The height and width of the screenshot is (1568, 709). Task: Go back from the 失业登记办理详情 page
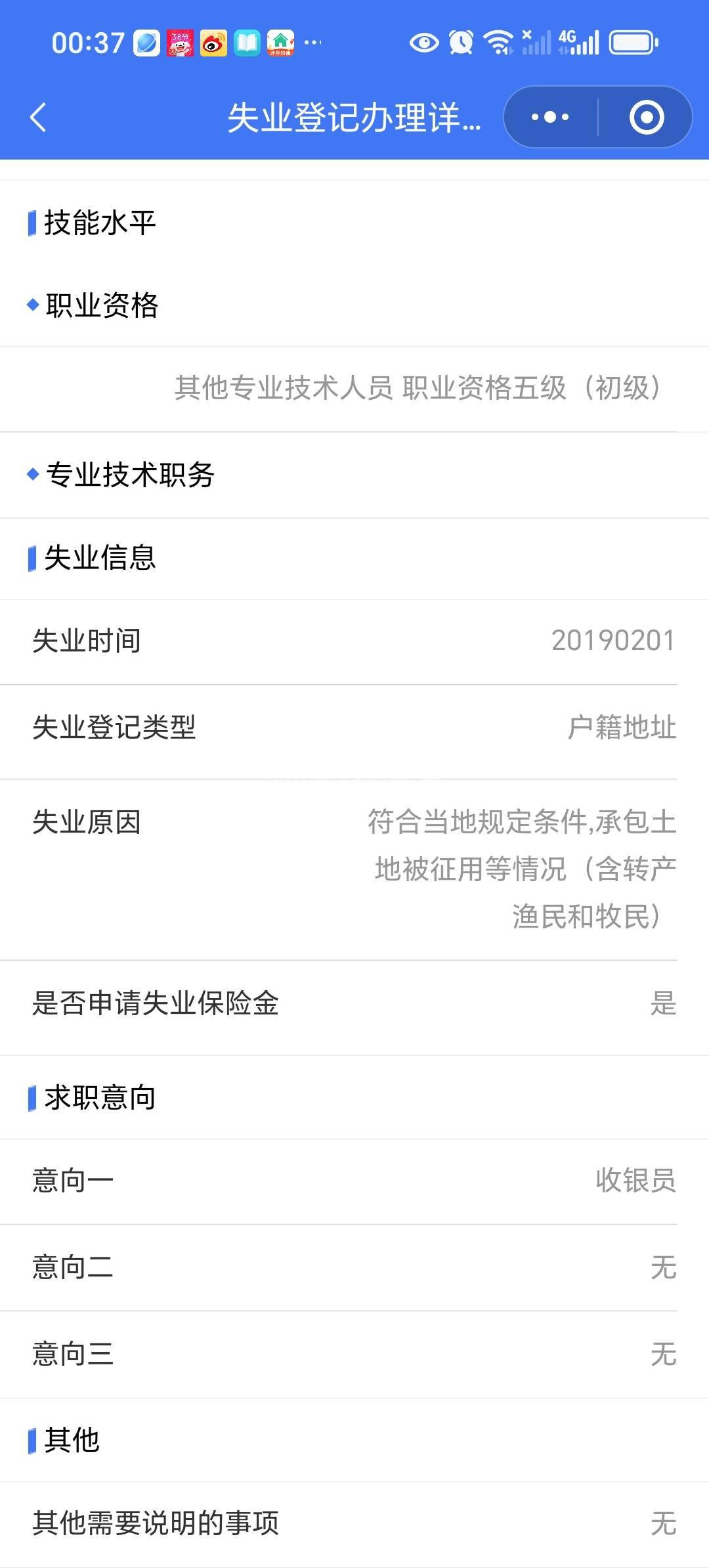pos(38,118)
